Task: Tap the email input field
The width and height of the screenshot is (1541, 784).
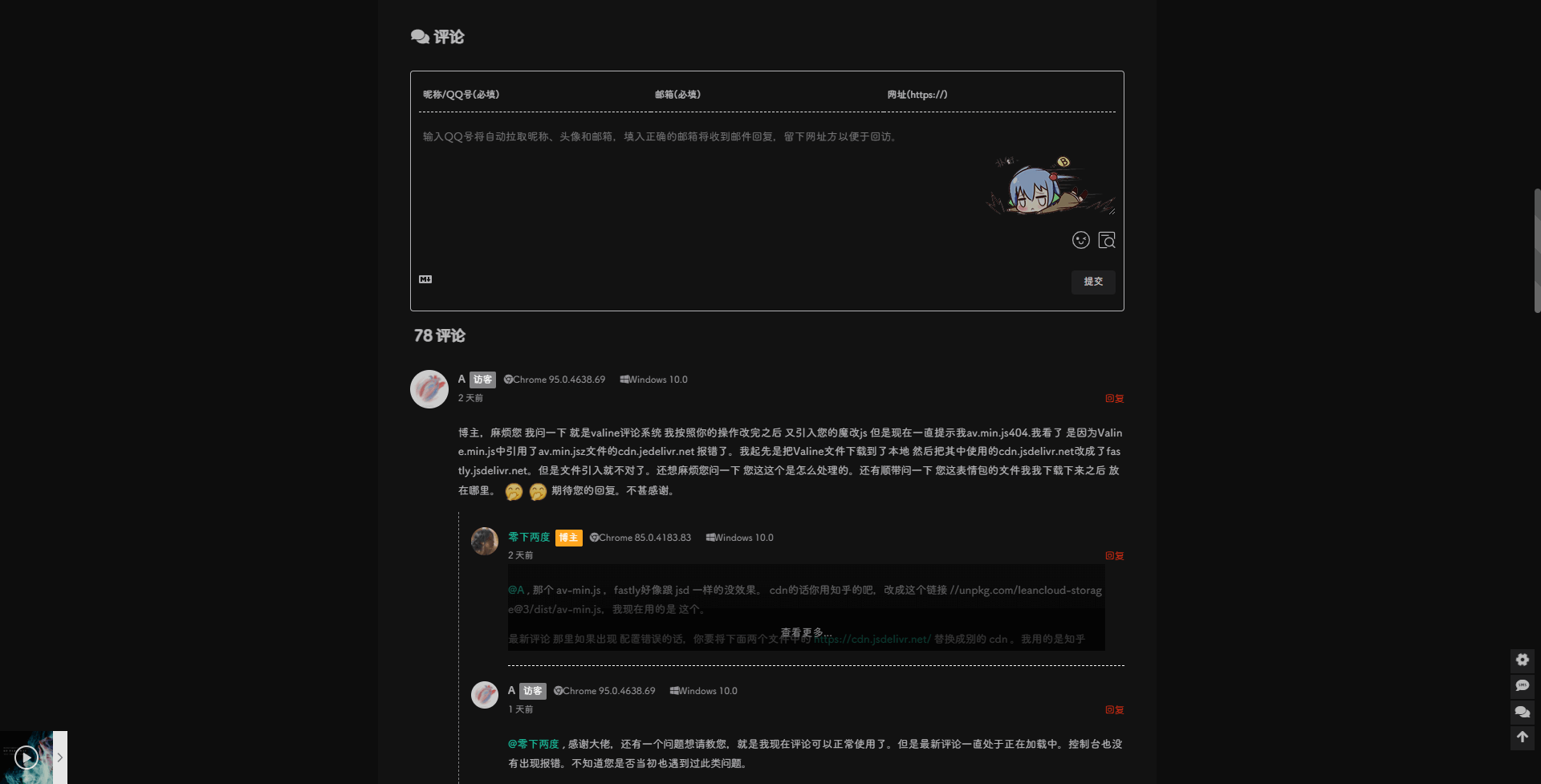Action: [762, 95]
